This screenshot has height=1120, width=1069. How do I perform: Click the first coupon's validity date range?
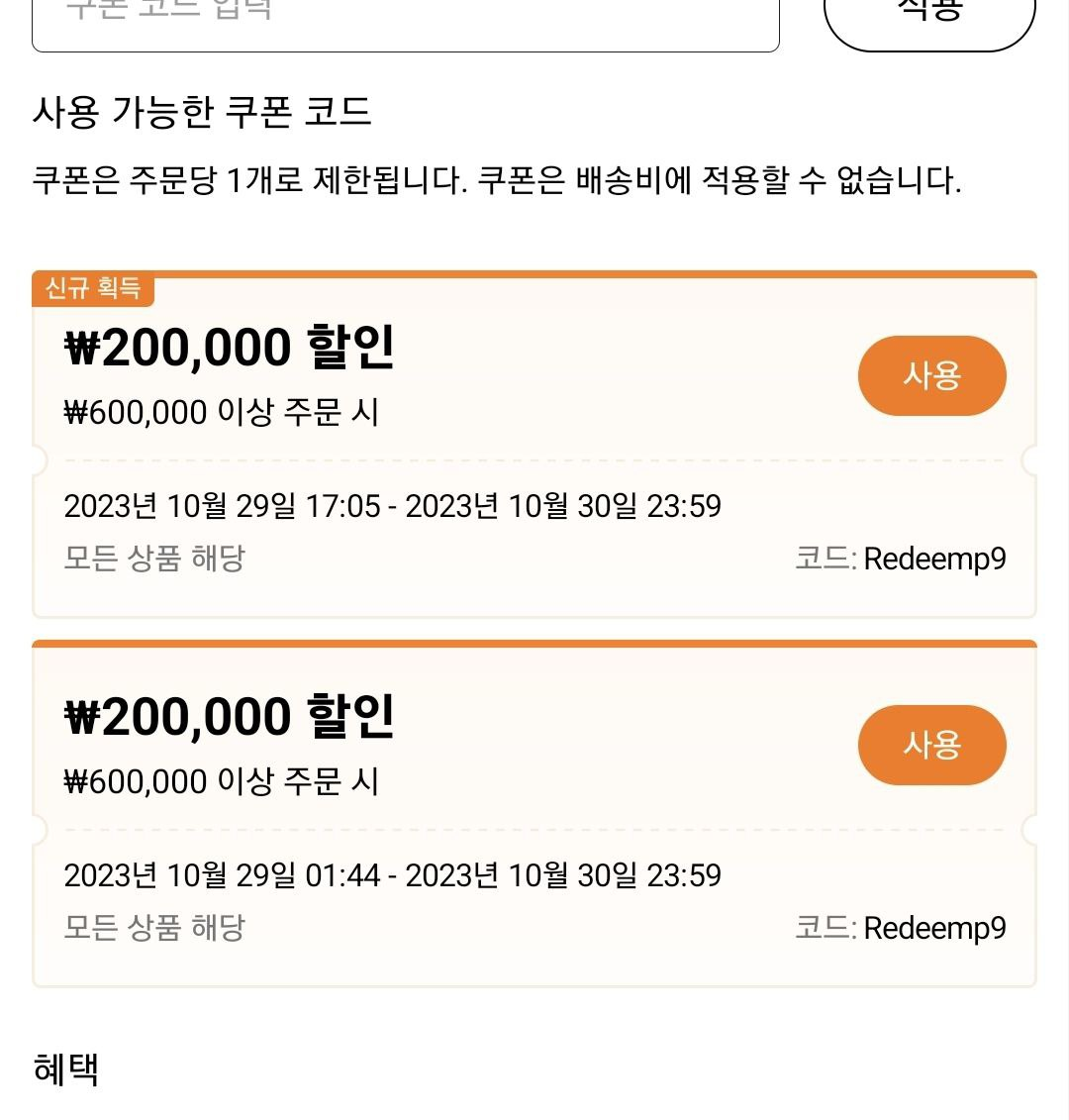pyautogui.click(x=393, y=506)
